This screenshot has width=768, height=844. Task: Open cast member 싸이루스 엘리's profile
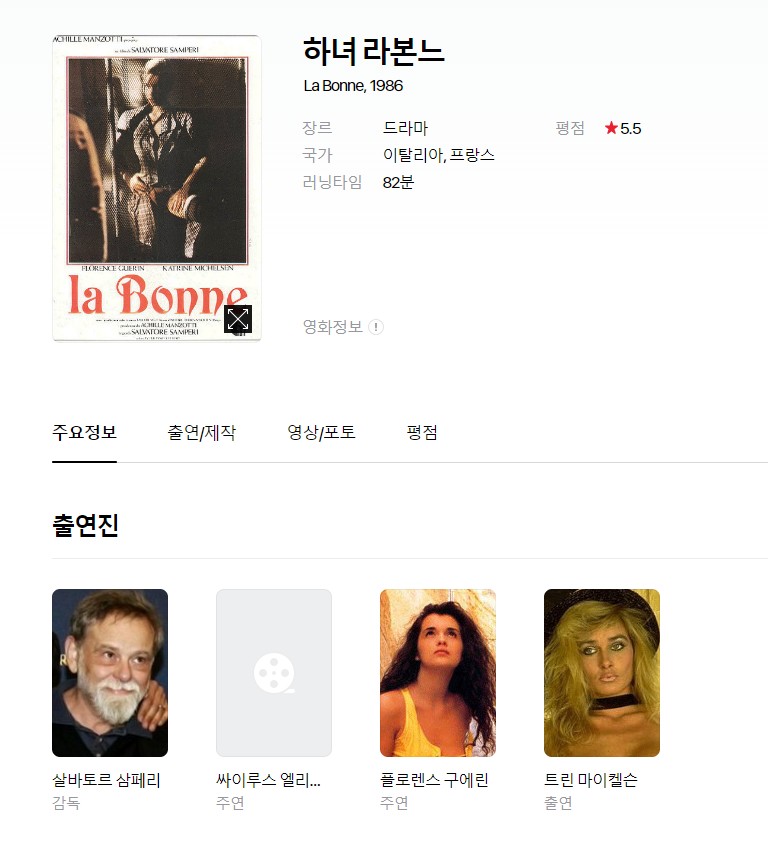click(x=274, y=673)
